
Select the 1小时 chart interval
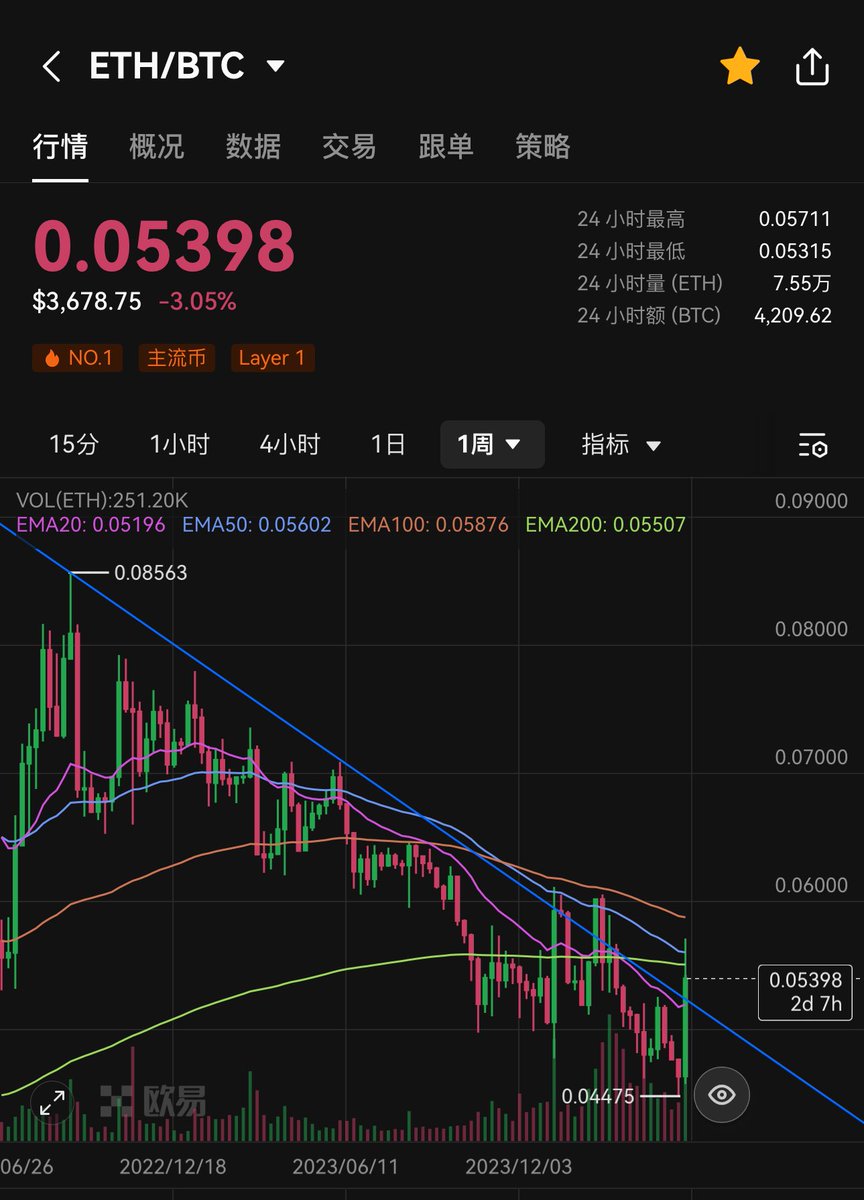click(x=180, y=445)
